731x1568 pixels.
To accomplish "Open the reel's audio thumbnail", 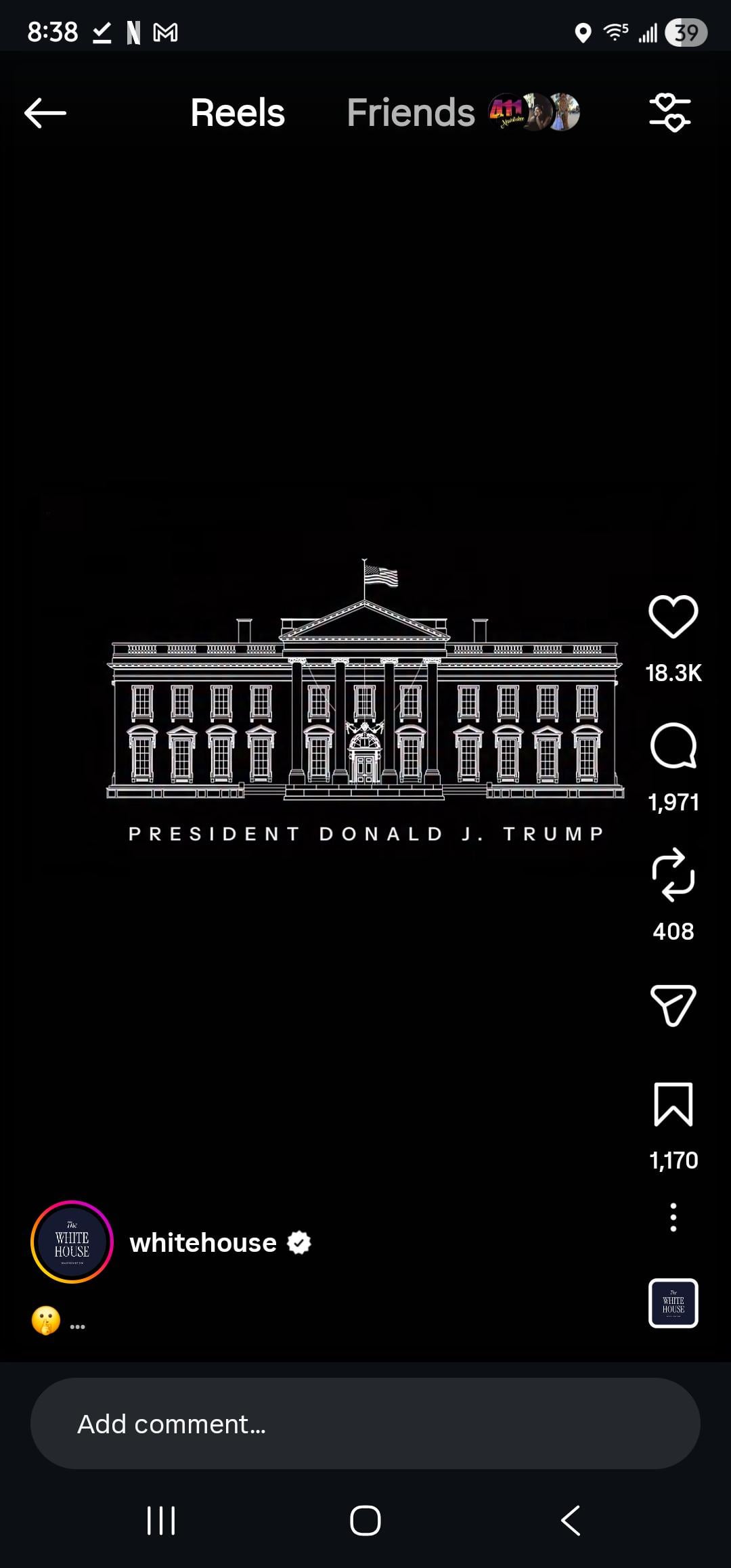I will click(x=673, y=1303).
